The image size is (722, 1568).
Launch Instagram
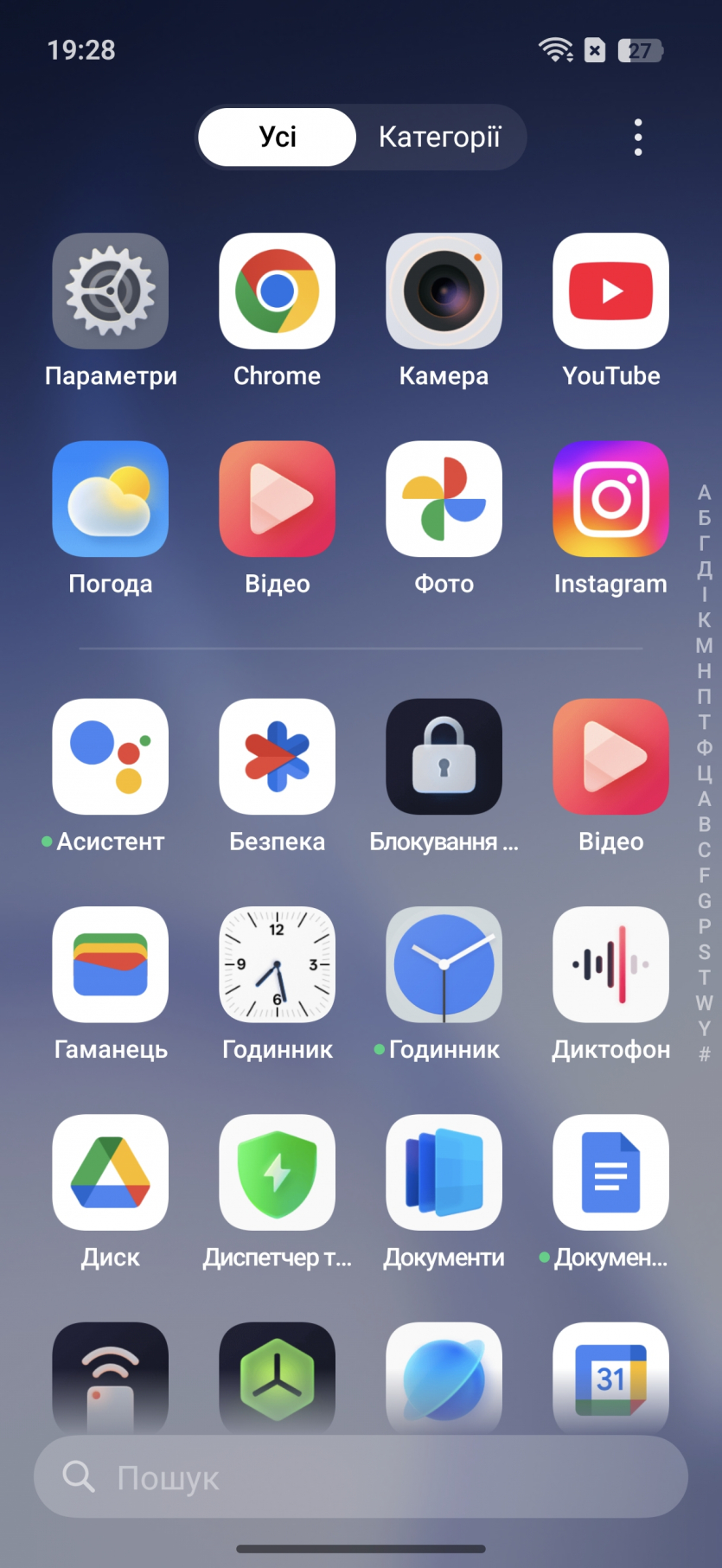pos(610,499)
